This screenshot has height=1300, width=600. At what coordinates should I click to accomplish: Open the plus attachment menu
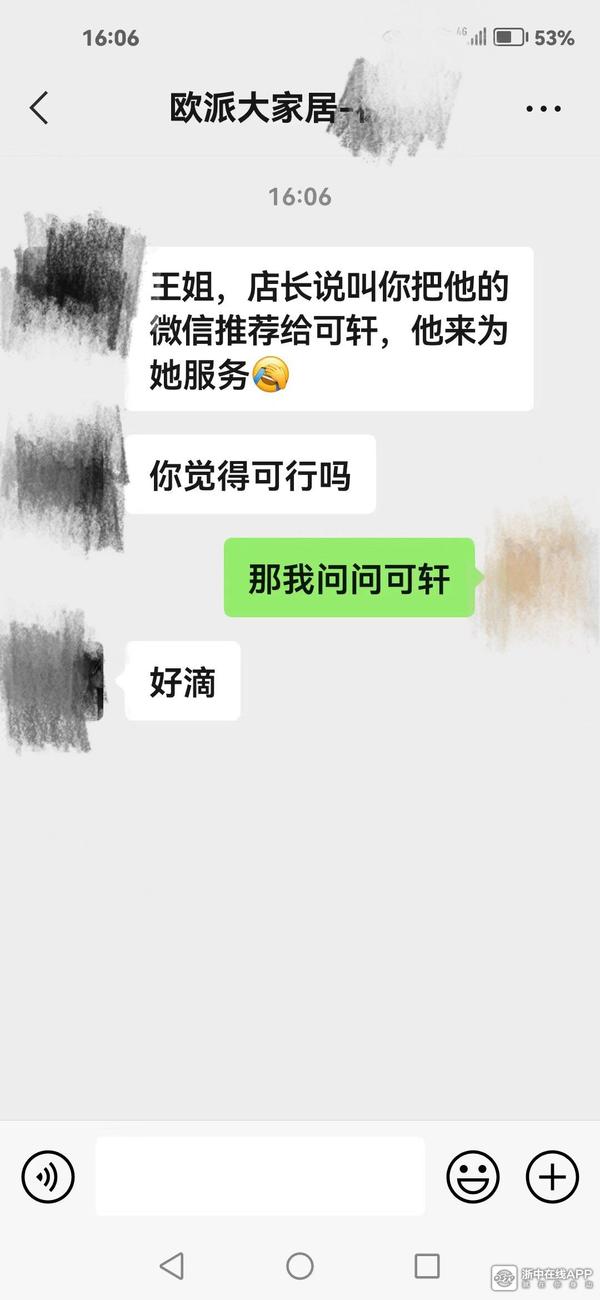pyautogui.click(x=552, y=1176)
